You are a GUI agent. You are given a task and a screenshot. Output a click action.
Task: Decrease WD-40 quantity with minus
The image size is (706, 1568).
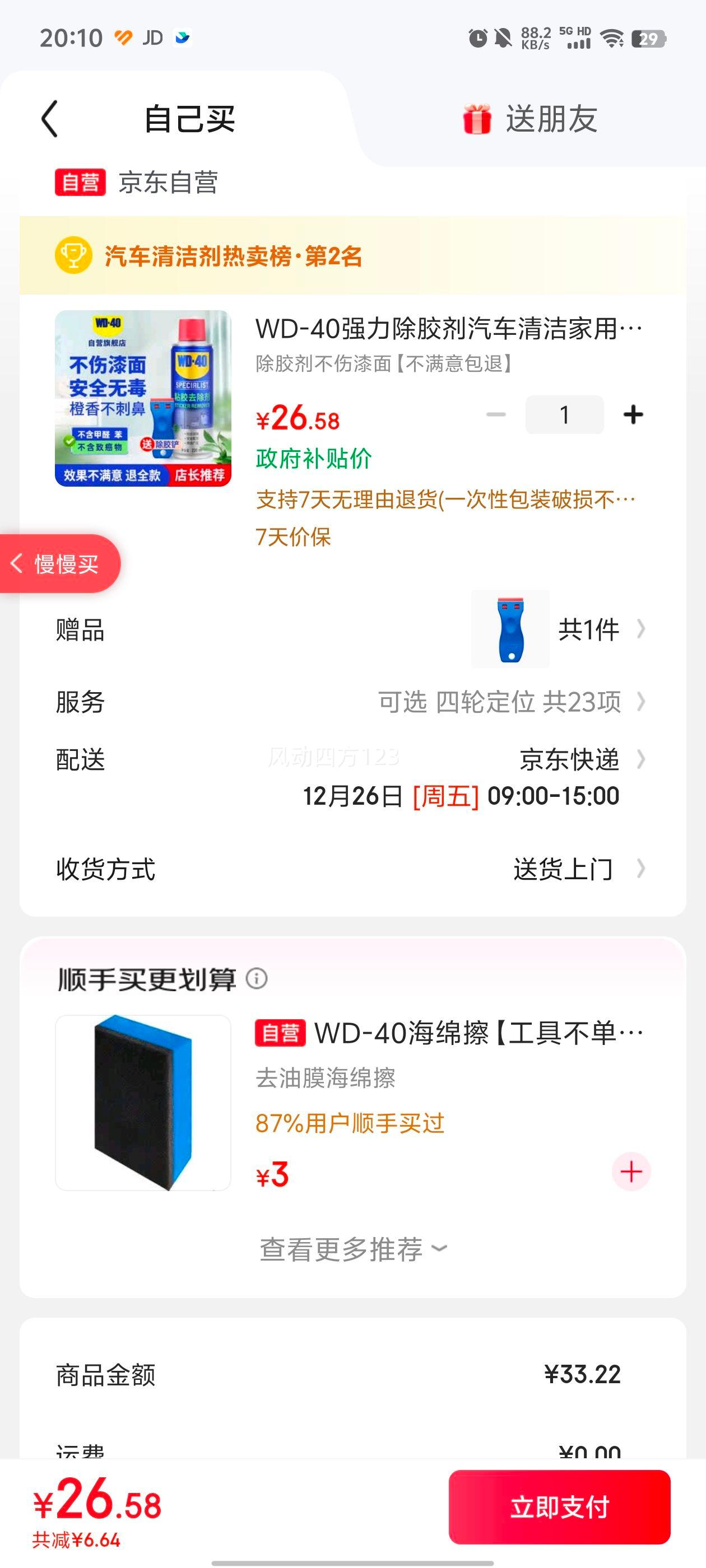[x=496, y=415]
